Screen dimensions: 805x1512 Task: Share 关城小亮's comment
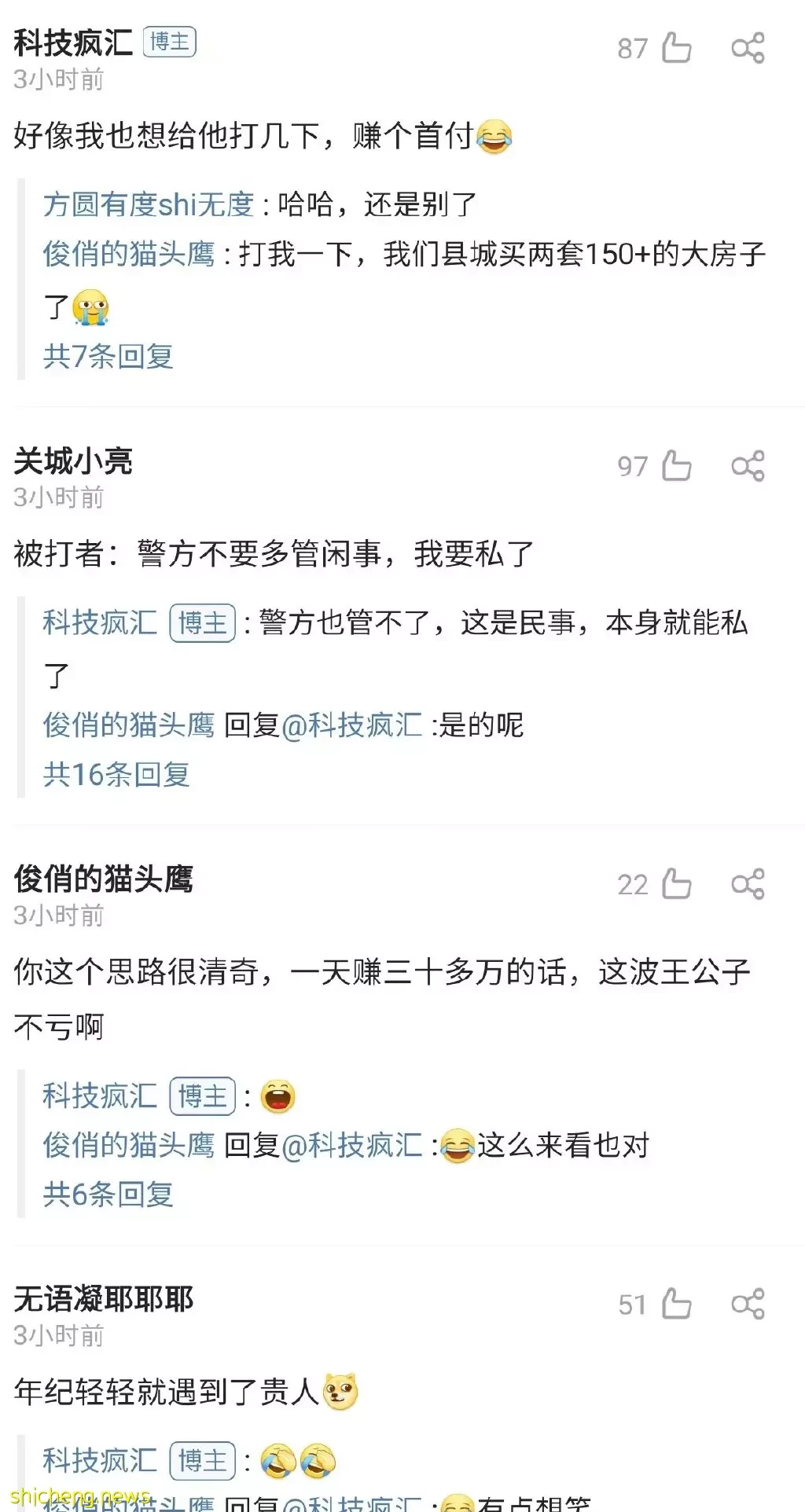748,466
